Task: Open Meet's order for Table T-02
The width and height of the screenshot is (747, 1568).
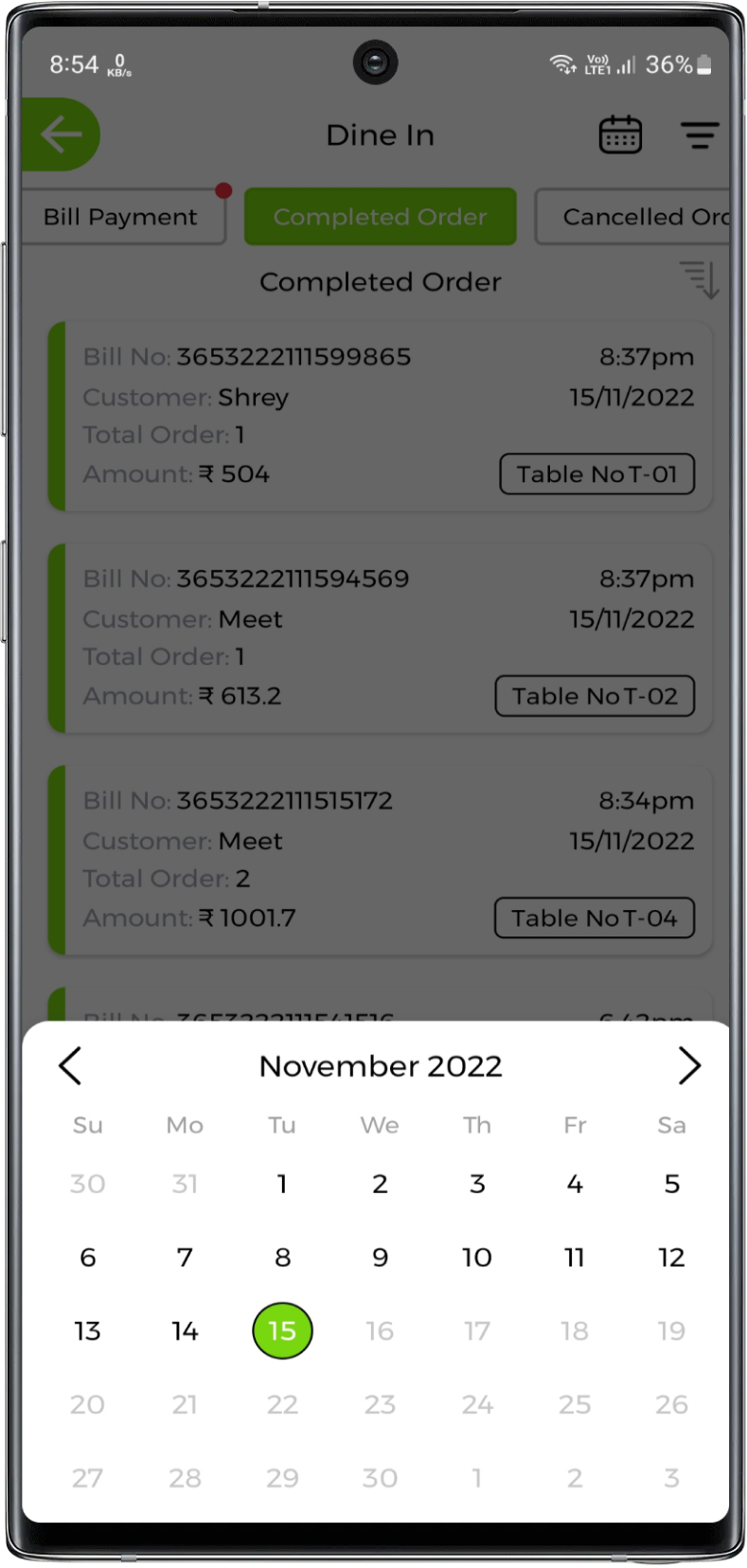Action: tap(380, 638)
